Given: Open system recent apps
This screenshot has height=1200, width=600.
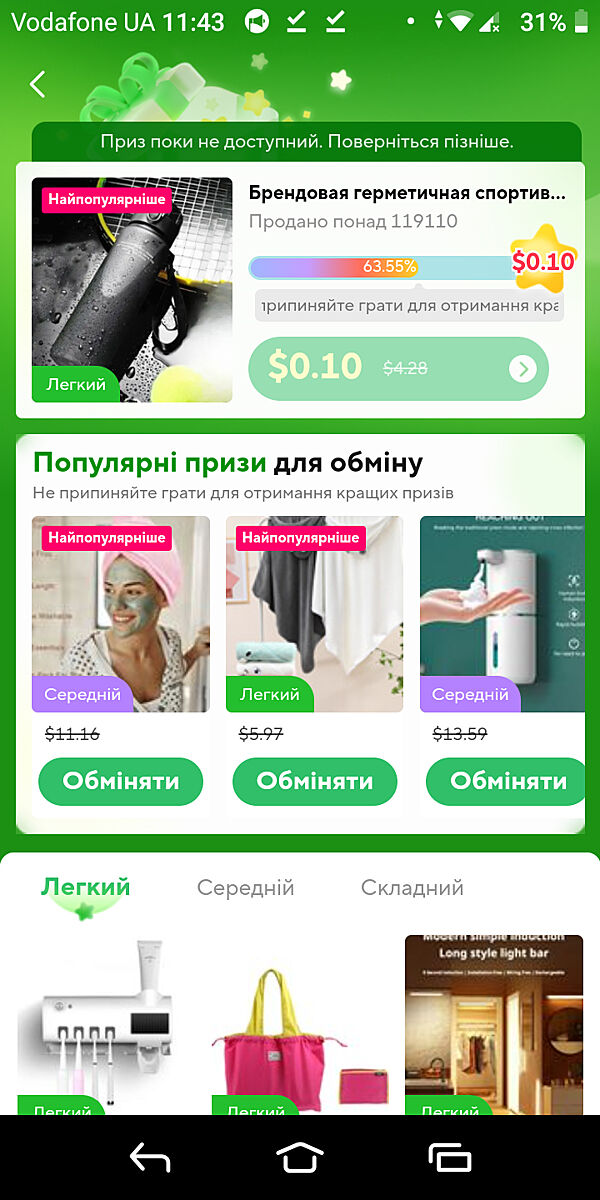Looking at the screenshot, I should [449, 1158].
